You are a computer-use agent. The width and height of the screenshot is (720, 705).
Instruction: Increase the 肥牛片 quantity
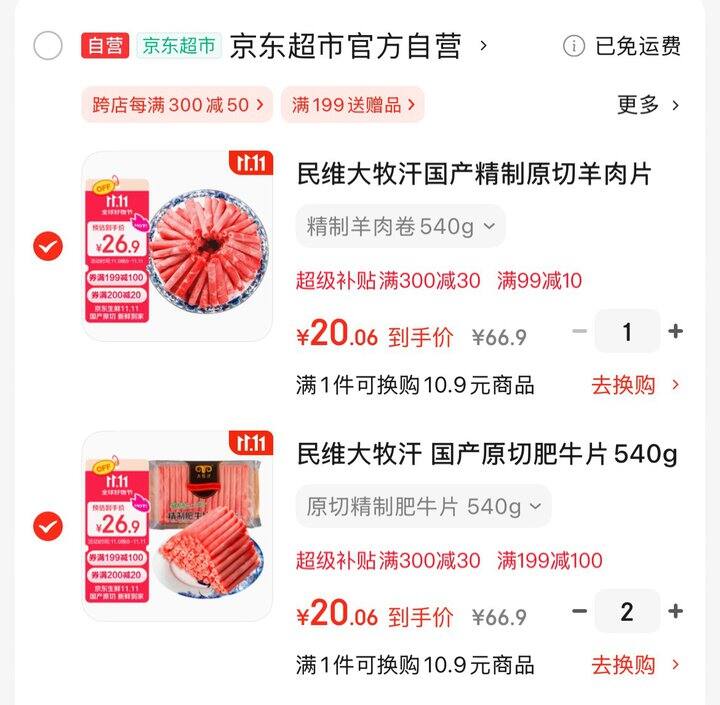tap(676, 611)
